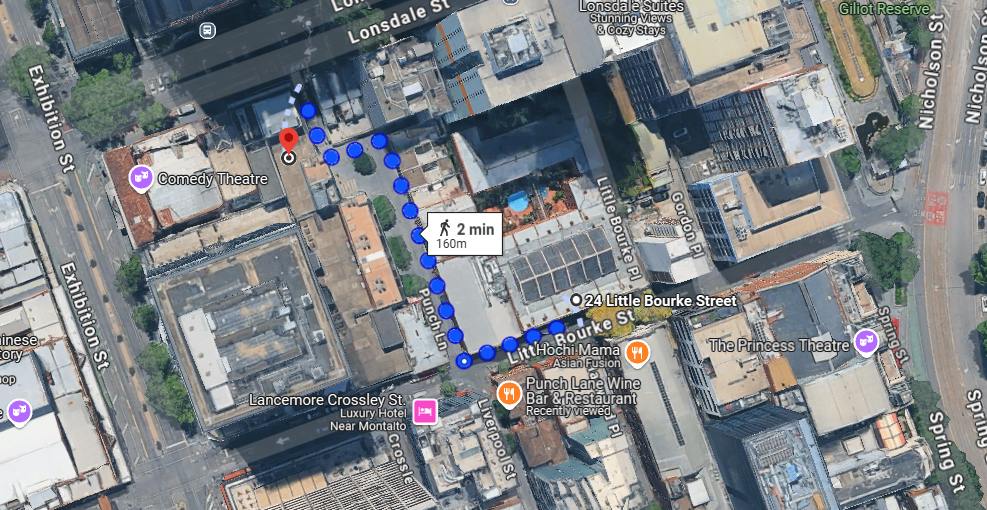Open the 2 min walking route label
The image size is (987, 510).
[x=465, y=234]
